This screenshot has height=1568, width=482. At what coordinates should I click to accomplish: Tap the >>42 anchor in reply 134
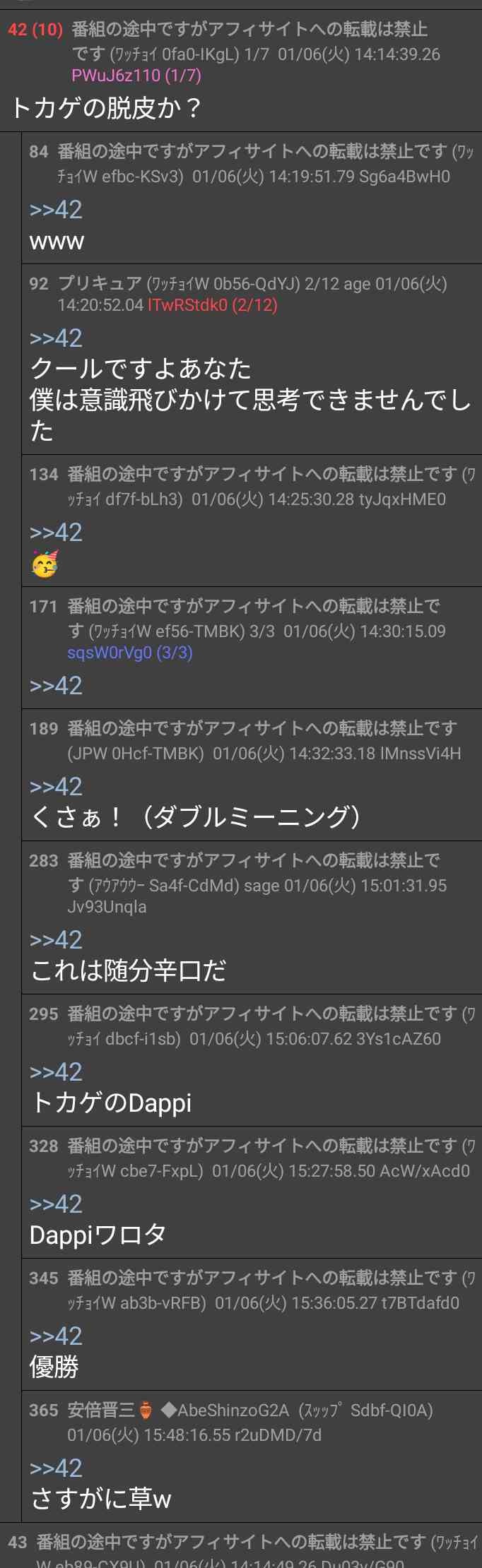coord(56,532)
